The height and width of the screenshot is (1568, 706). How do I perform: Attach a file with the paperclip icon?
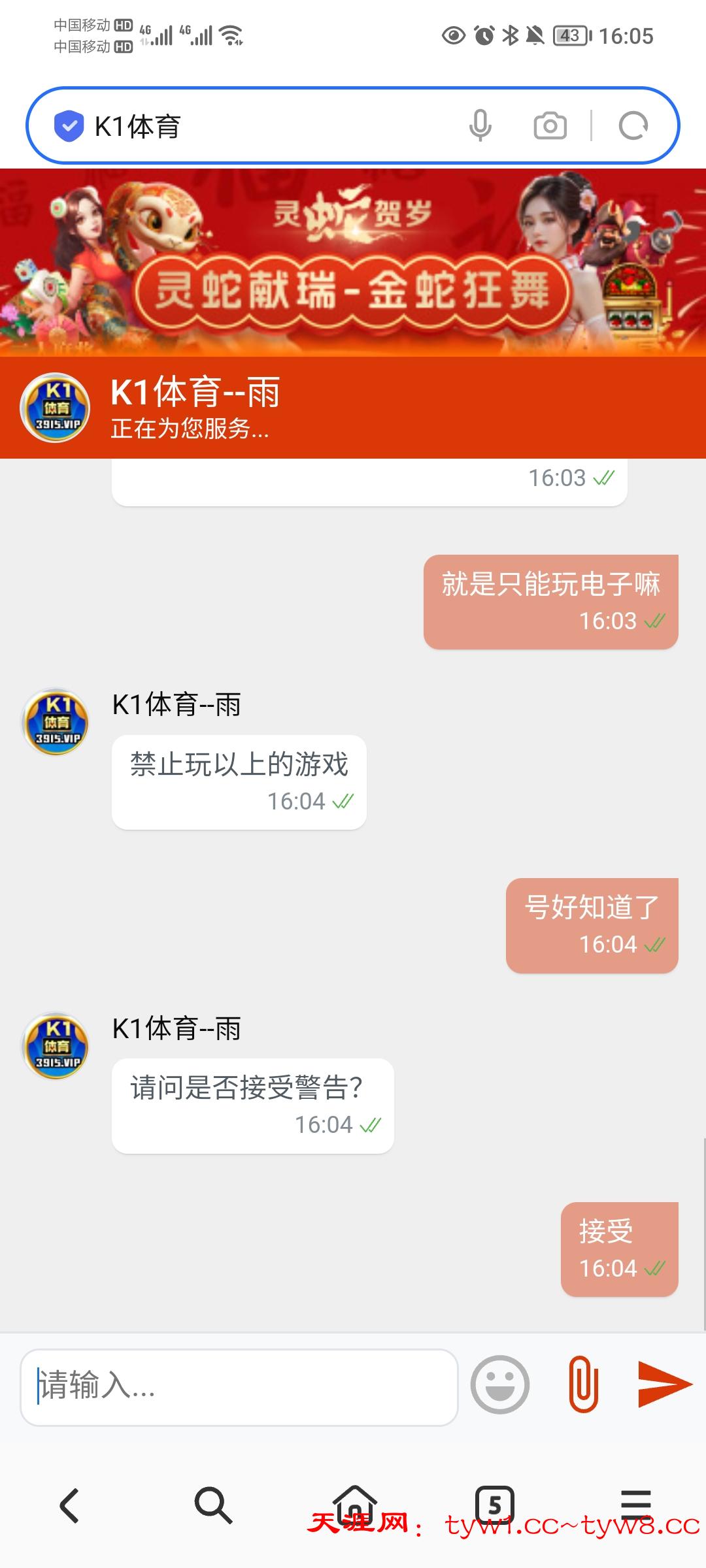click(583, 1385)
